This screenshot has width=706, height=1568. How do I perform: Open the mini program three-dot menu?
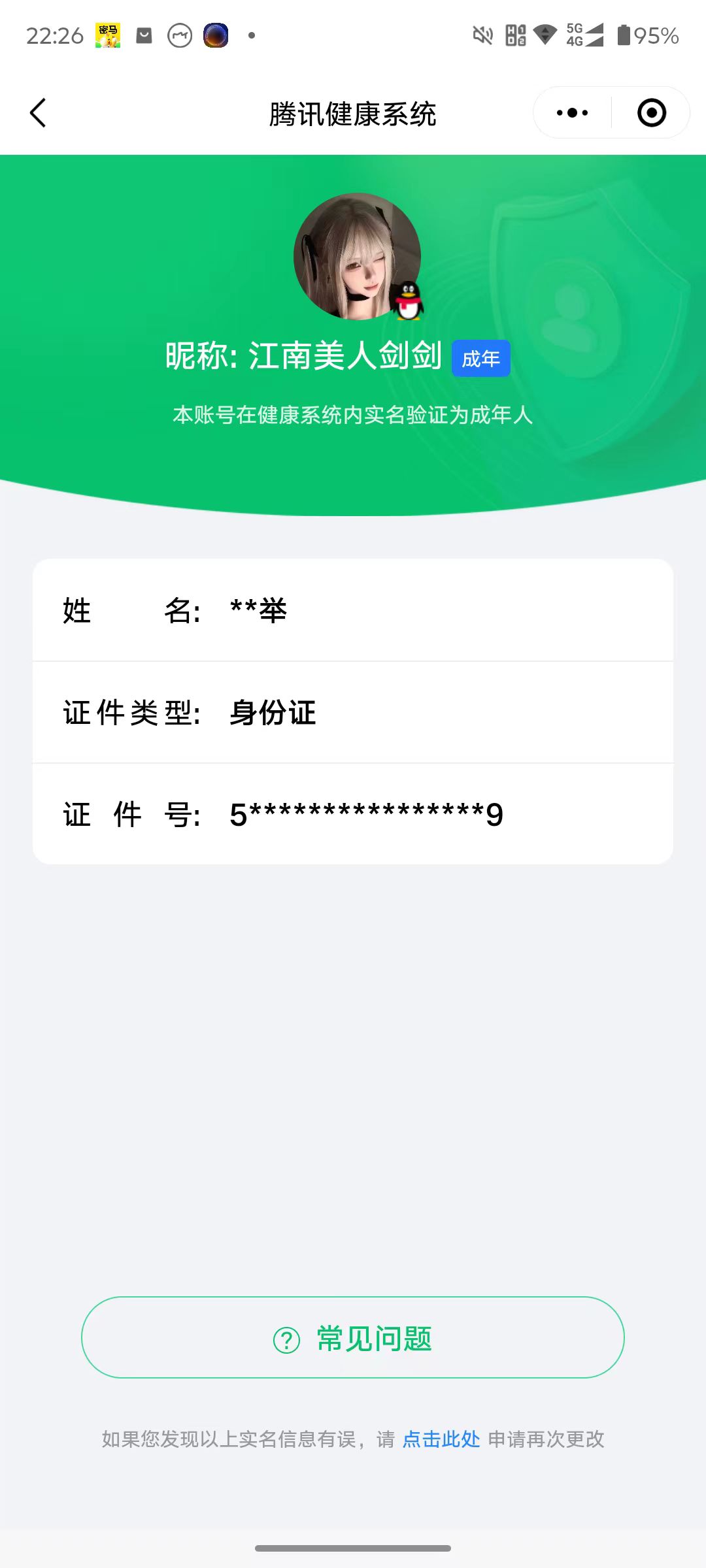tap(572, 113)
